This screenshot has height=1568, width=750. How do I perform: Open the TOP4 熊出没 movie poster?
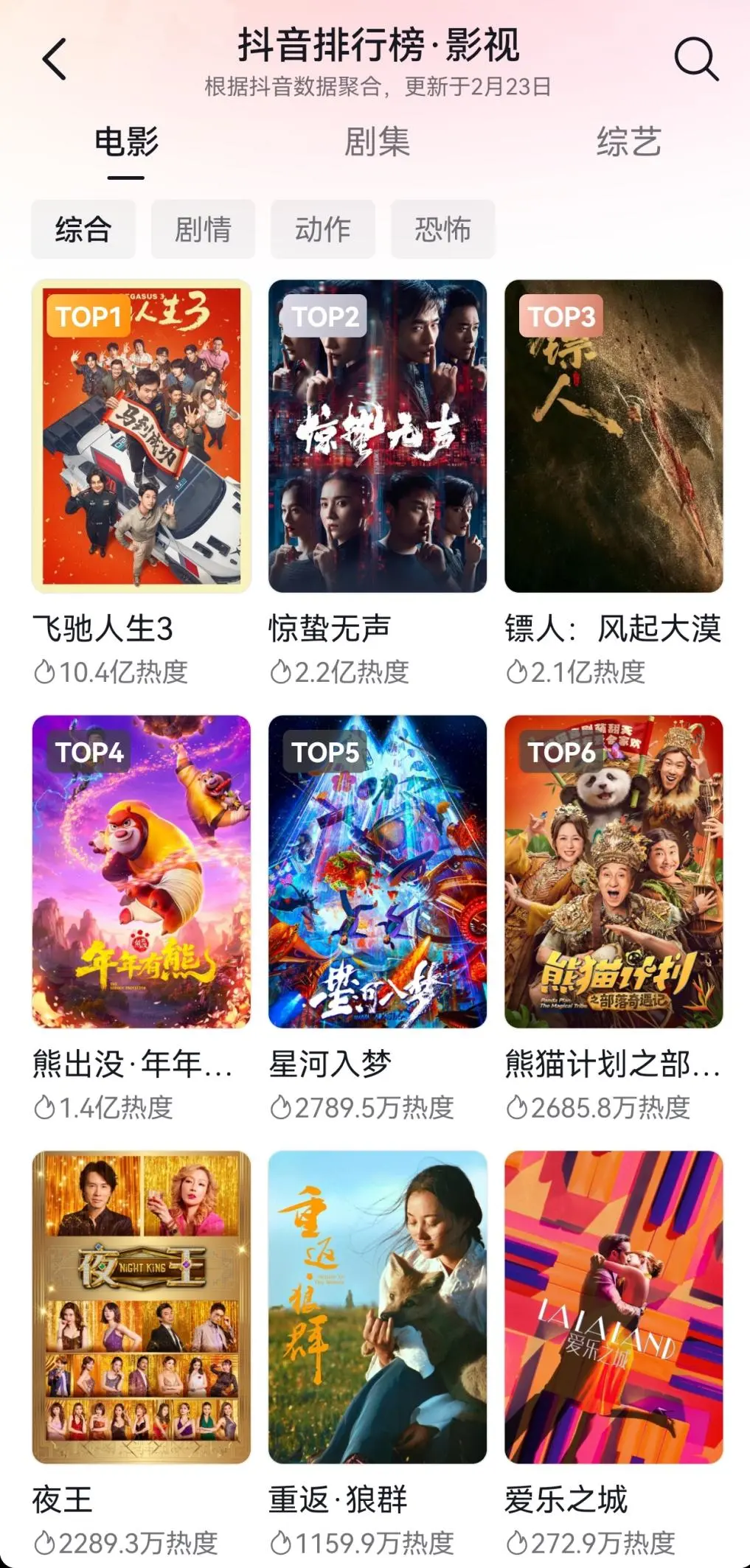[142, 871]
